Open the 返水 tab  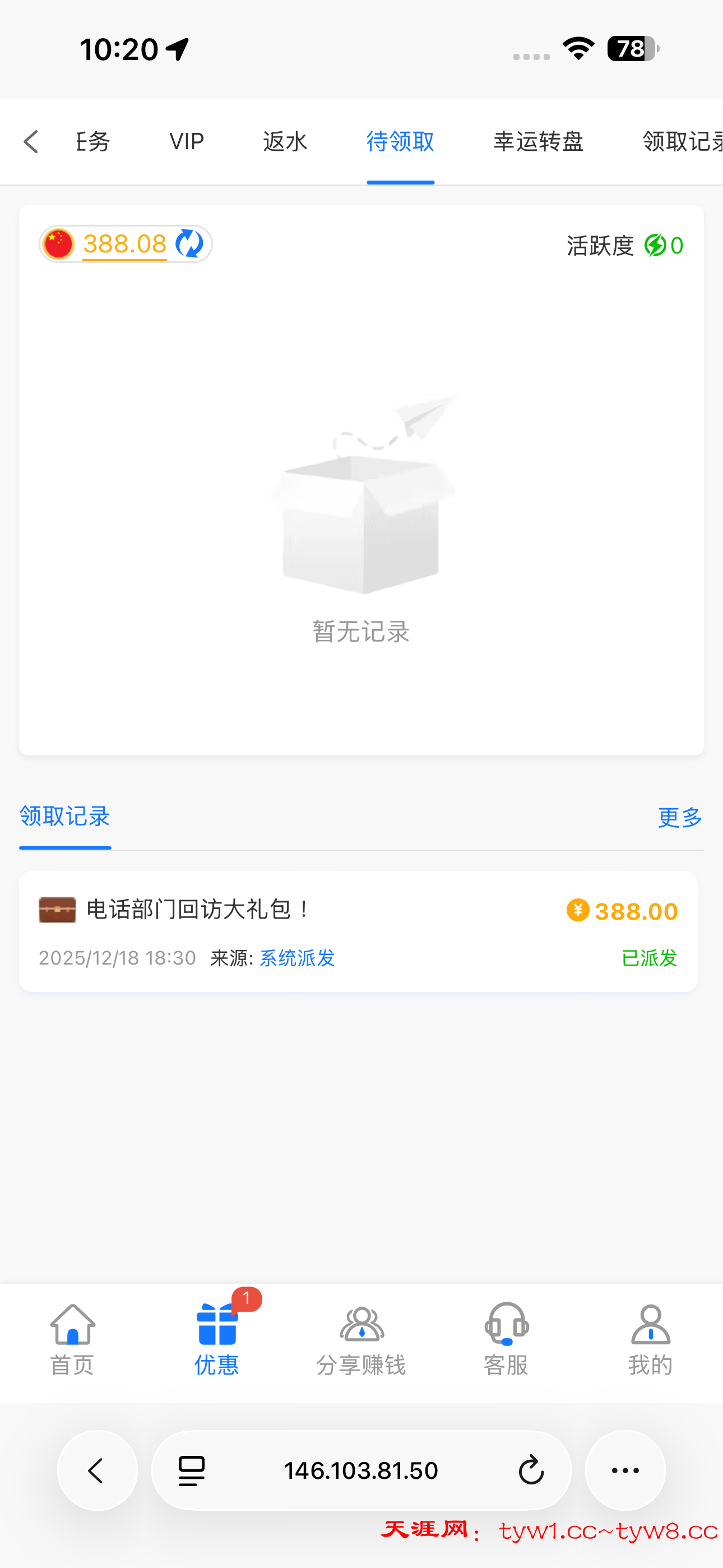click(285, 142)
